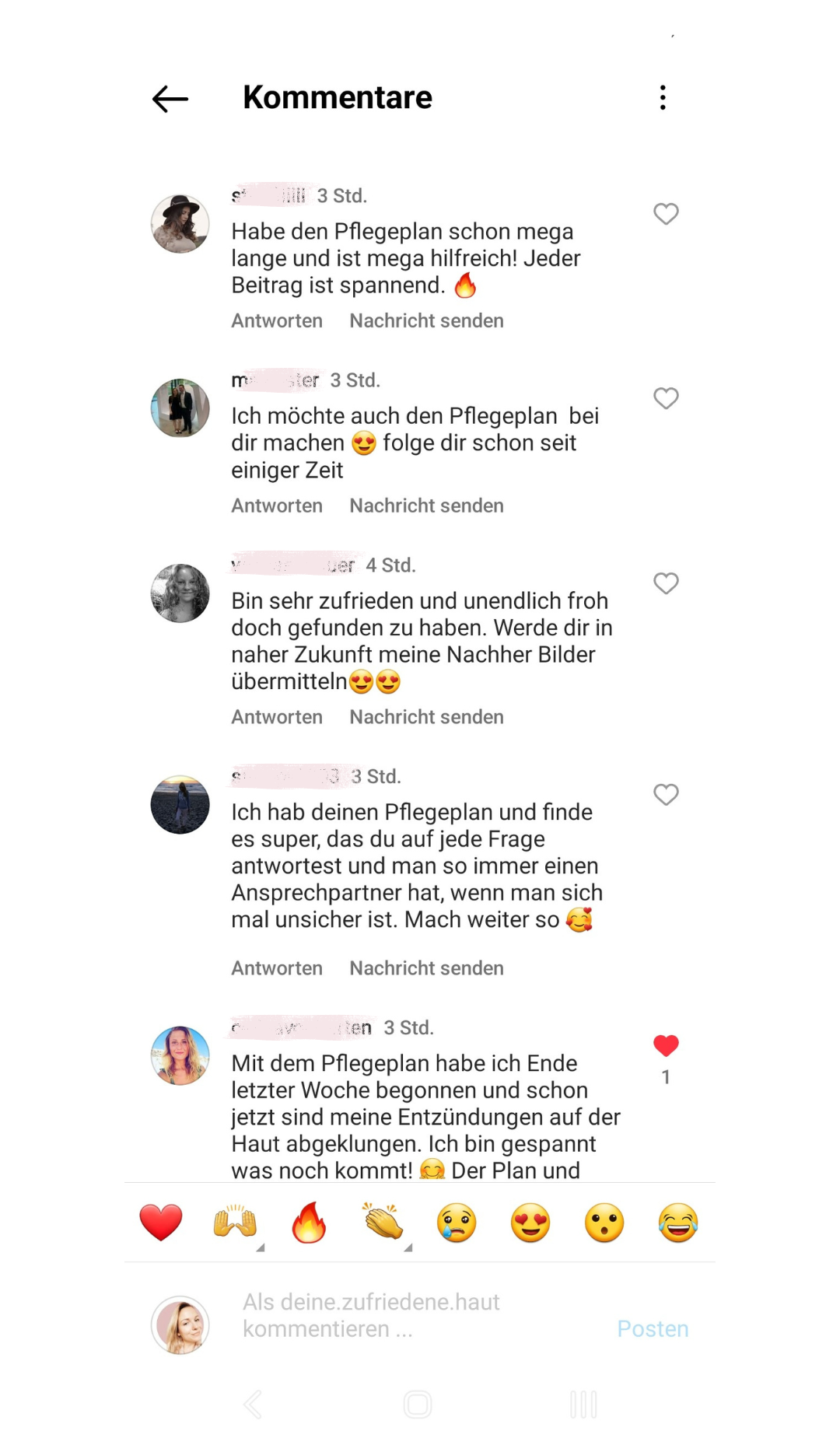This screenshot has width=840, height=1445.
Task: Like the comment 'Ich hab deinen Pflegeplan'
Action: tap(666, 795)
